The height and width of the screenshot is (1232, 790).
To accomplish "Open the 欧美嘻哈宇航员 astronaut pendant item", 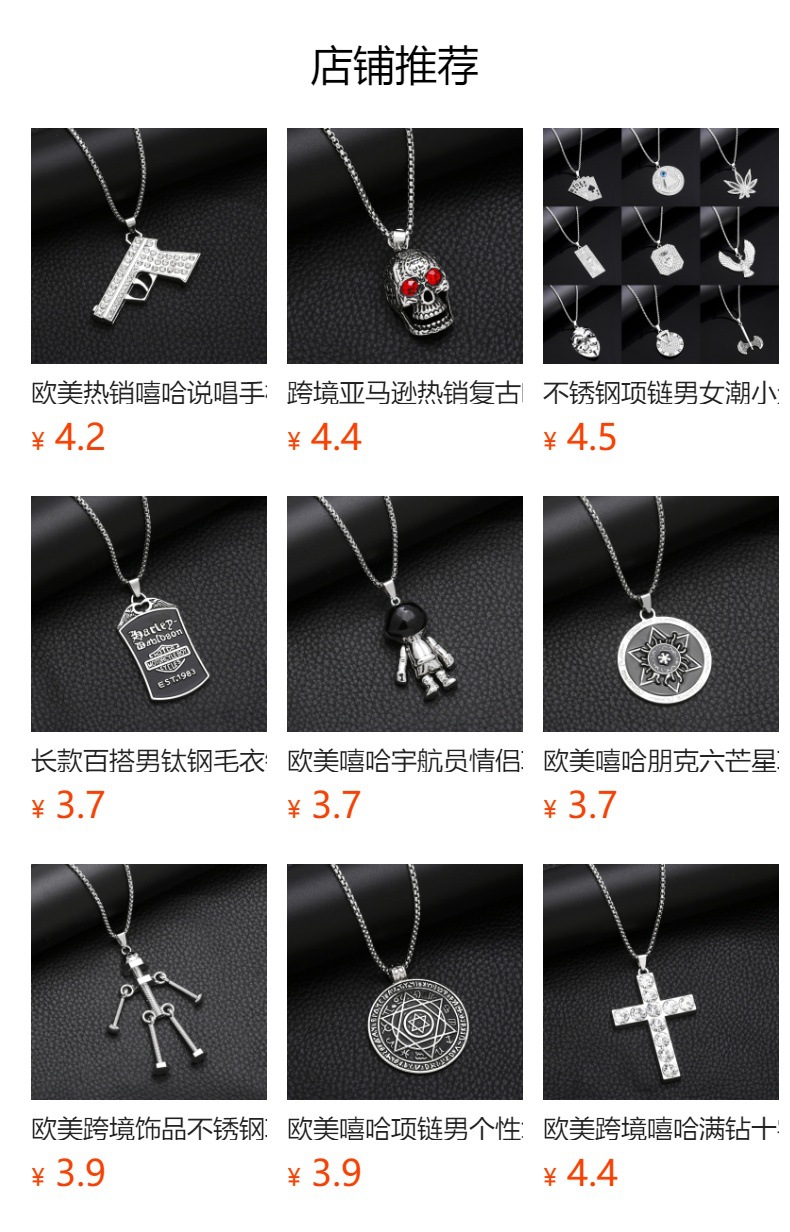I will coord(404,614).
